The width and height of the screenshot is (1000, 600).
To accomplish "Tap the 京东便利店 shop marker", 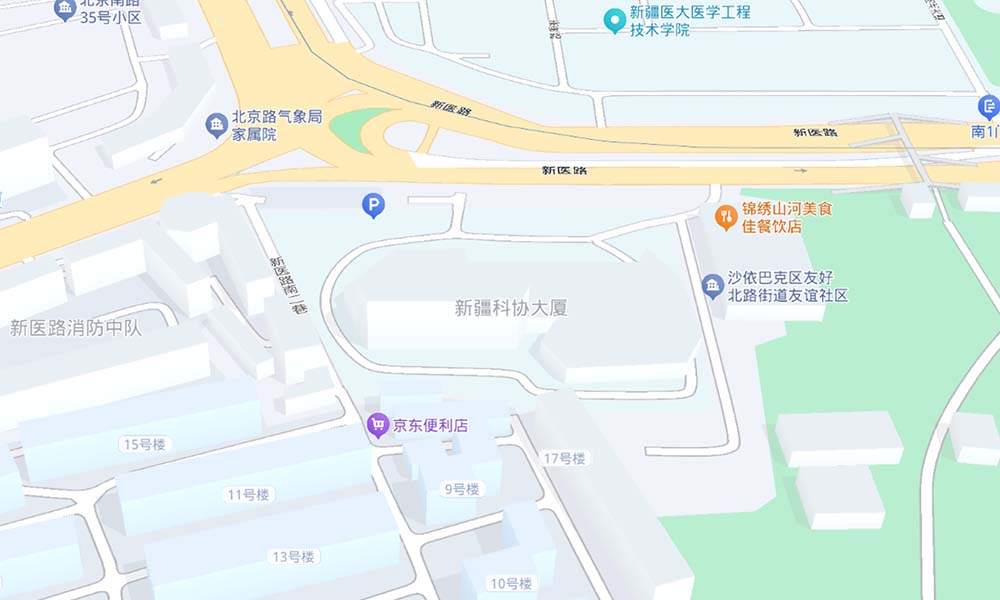I will pyautogui.click(x=377, y=426).
